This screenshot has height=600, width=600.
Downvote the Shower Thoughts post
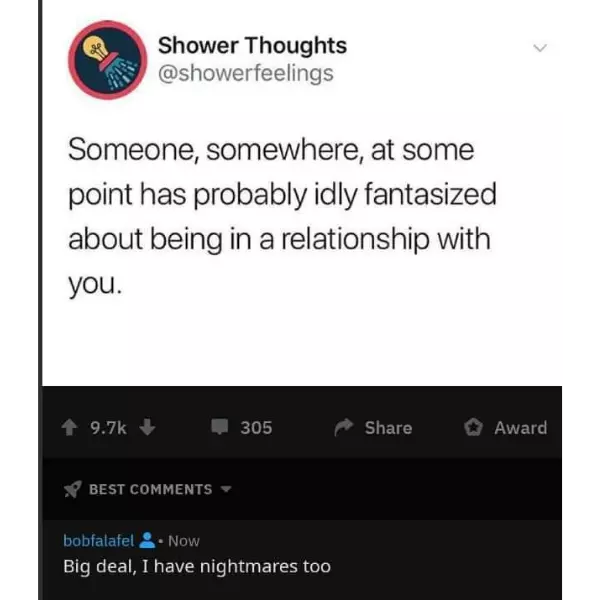pyautogui.click(x=147, y=428)
